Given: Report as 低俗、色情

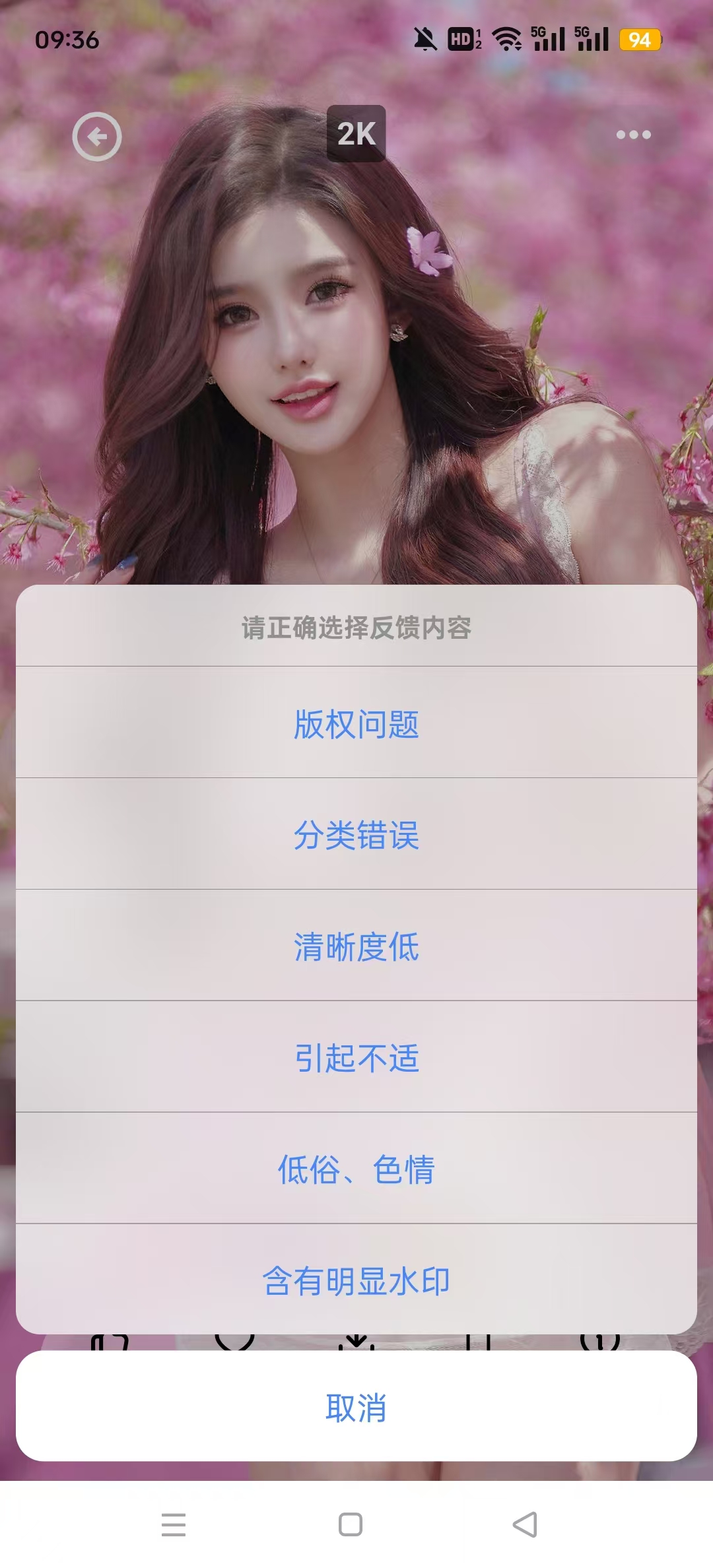Looking at the screenshot, I should (x=356, y=1169).
